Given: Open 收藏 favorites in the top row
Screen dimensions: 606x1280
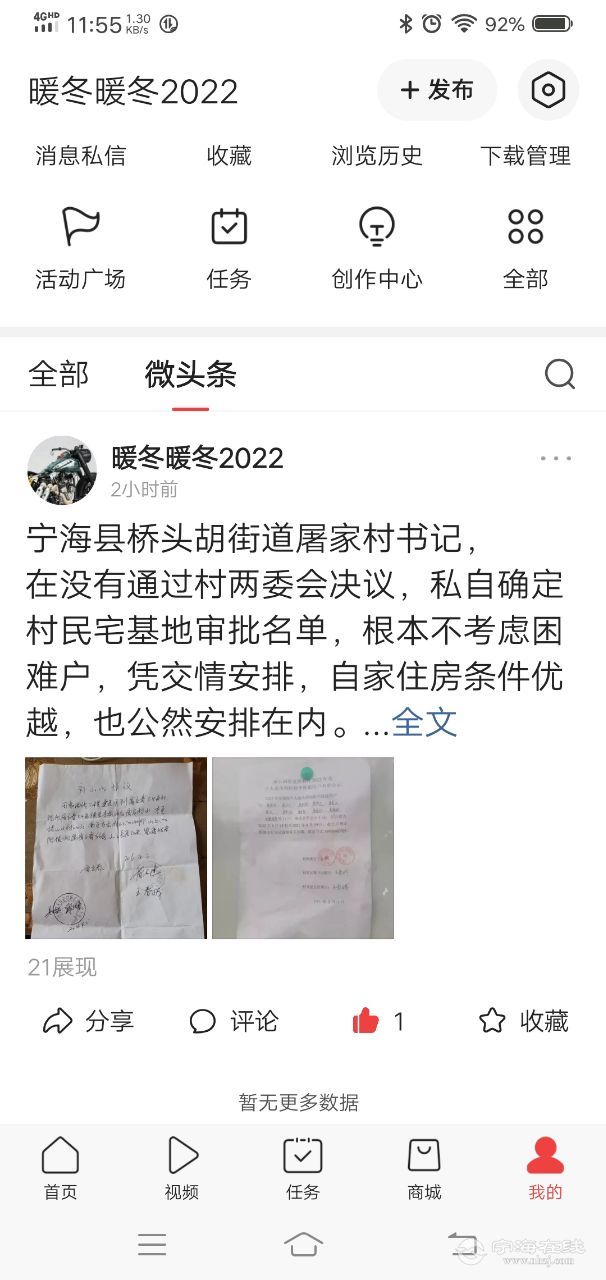Looking at the screenshot, I should tap(229, 156).
